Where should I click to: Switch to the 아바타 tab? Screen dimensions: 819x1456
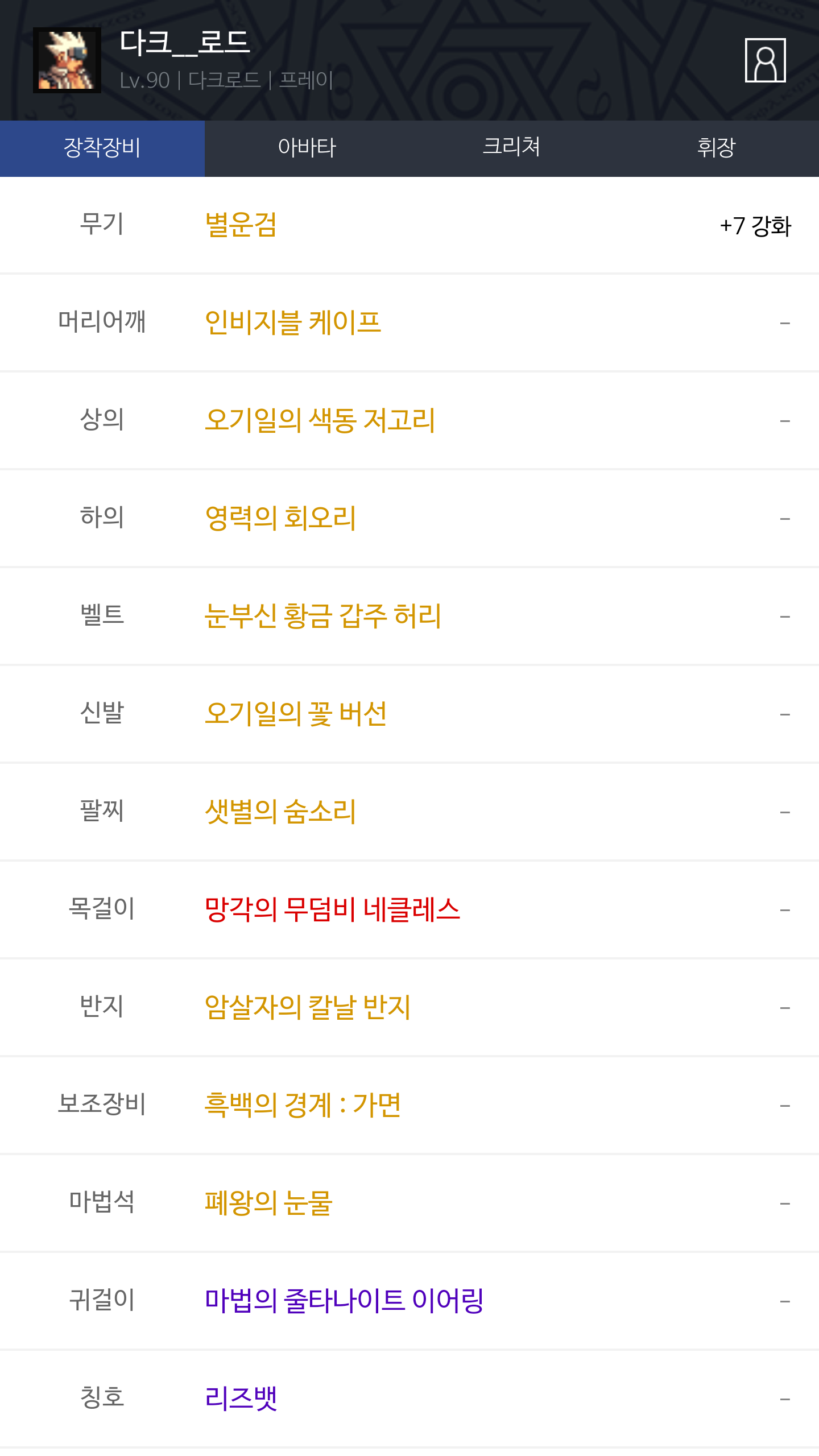pos(307,148)
